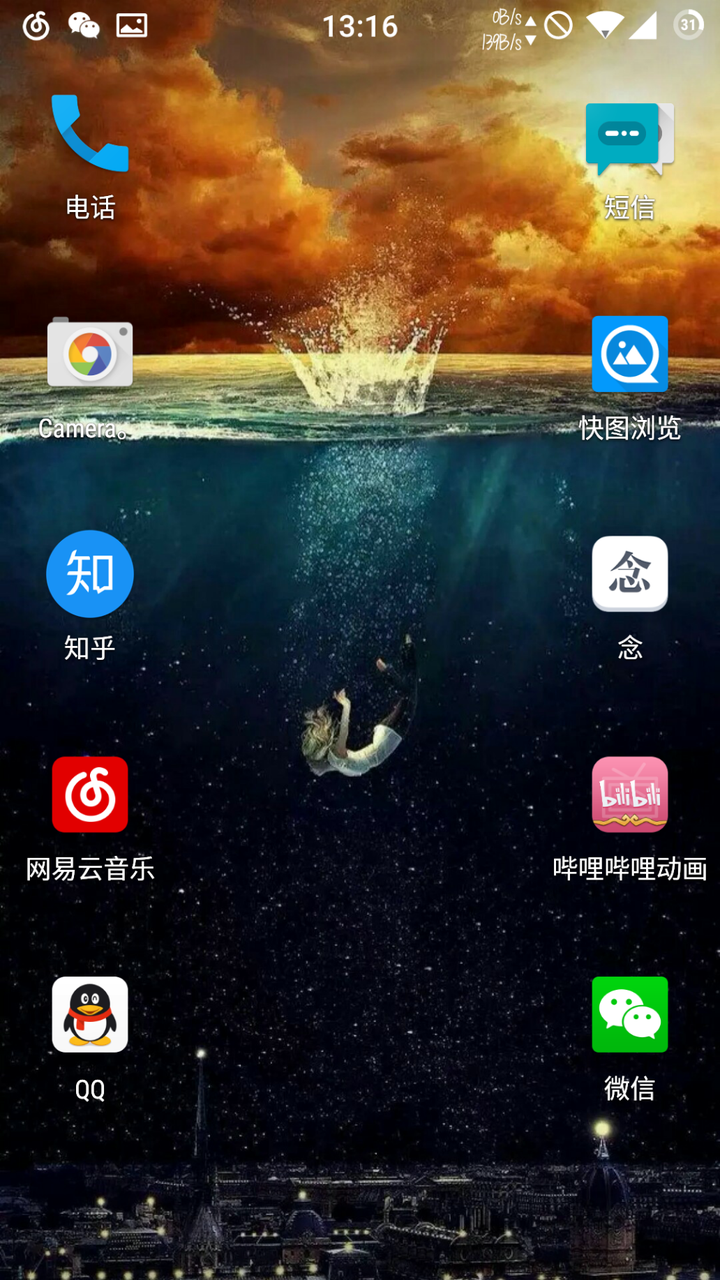Launch 快图浏览 gallery app
The width and height of the screenshot is (720, 1280).
629,354
